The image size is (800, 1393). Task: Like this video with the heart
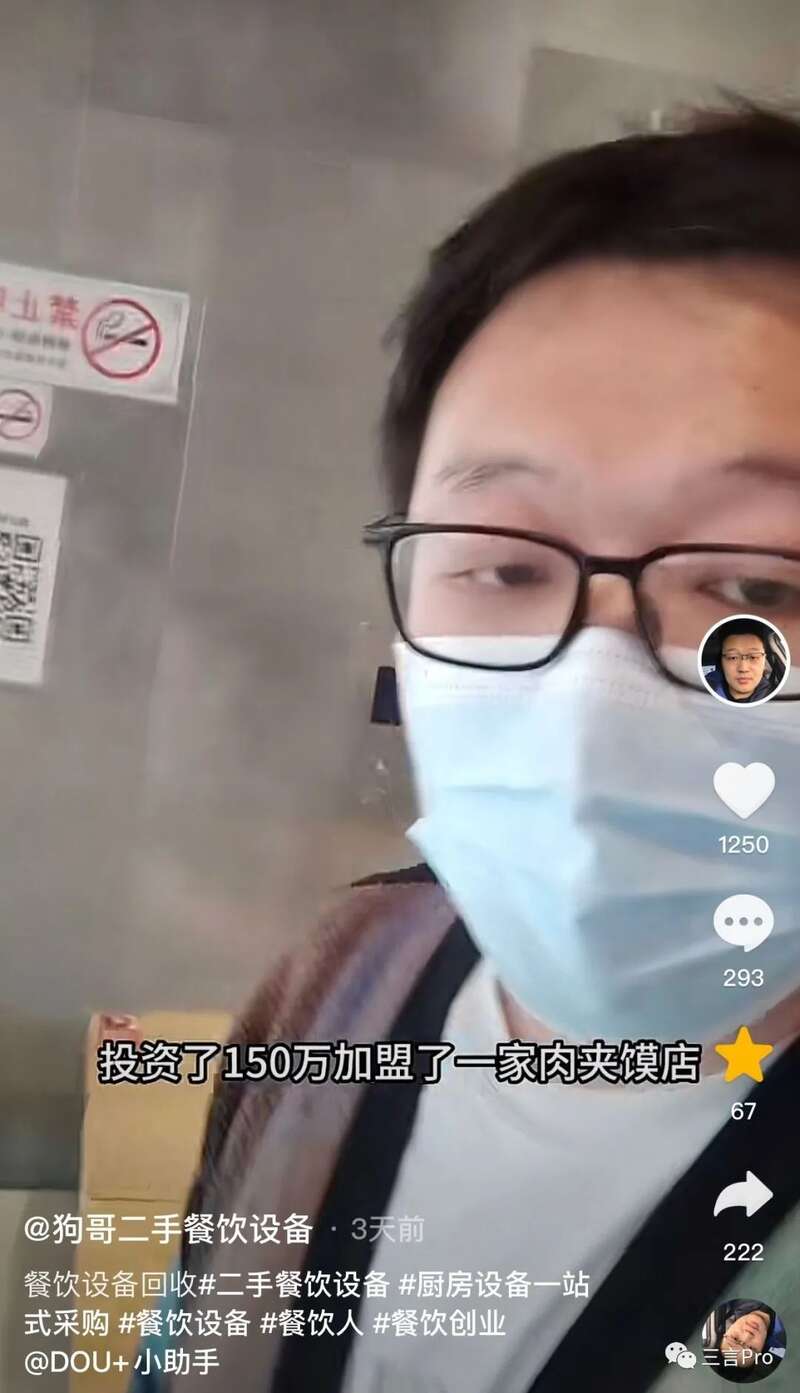pos(743,790)
